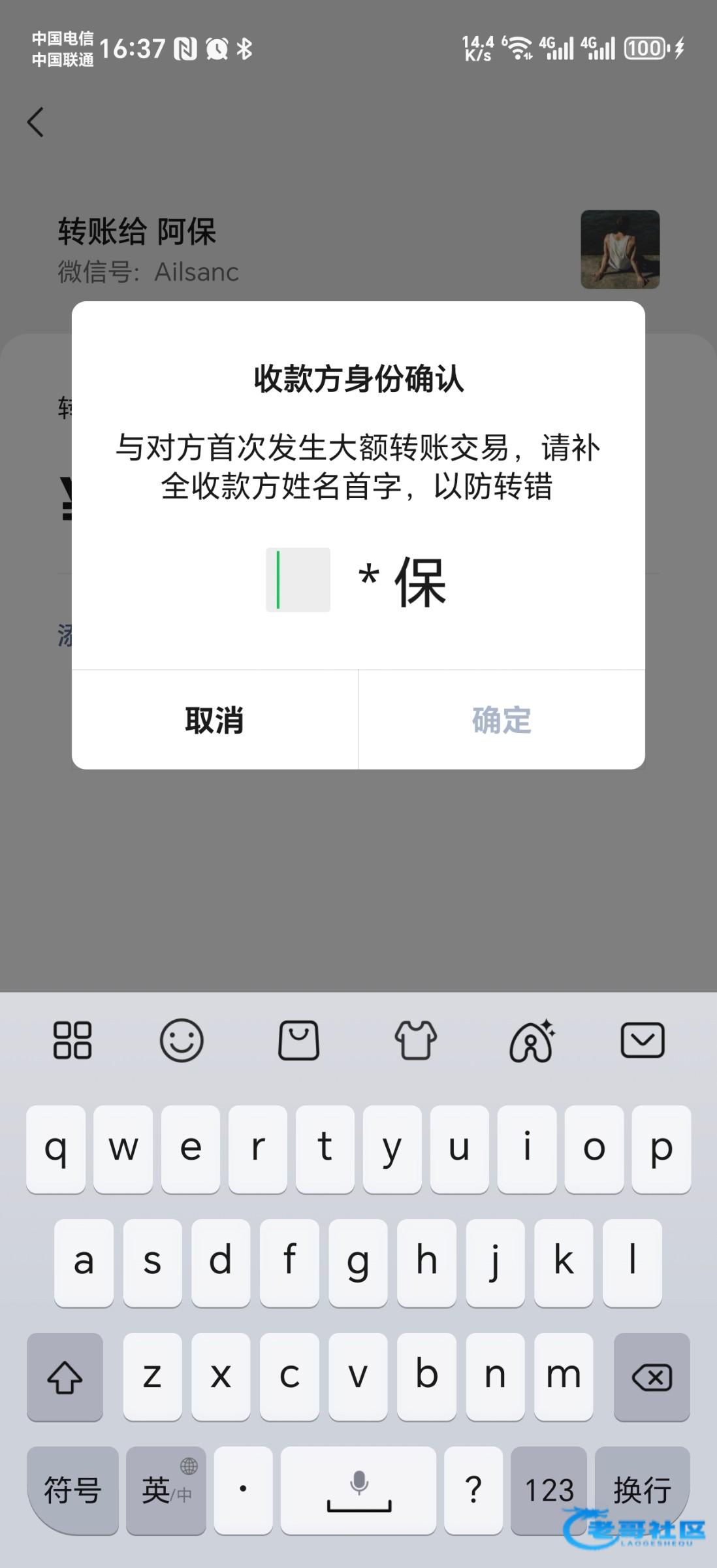717x1568 pixels.
Task: Open the 符号 symbols keyboard
Action: (x=72, y=1490)
